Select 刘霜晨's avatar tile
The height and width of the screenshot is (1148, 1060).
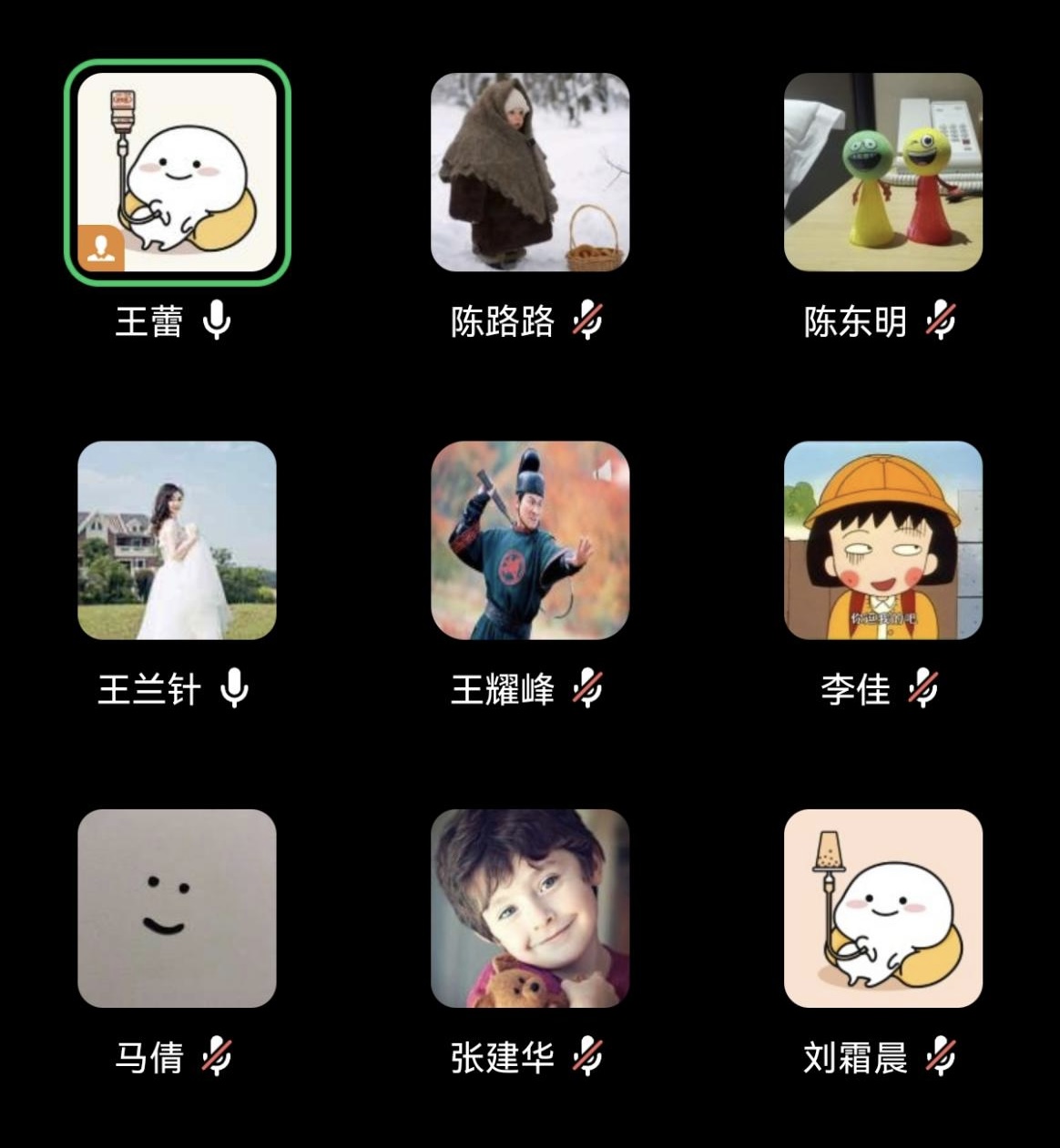[x=882, y=909]
